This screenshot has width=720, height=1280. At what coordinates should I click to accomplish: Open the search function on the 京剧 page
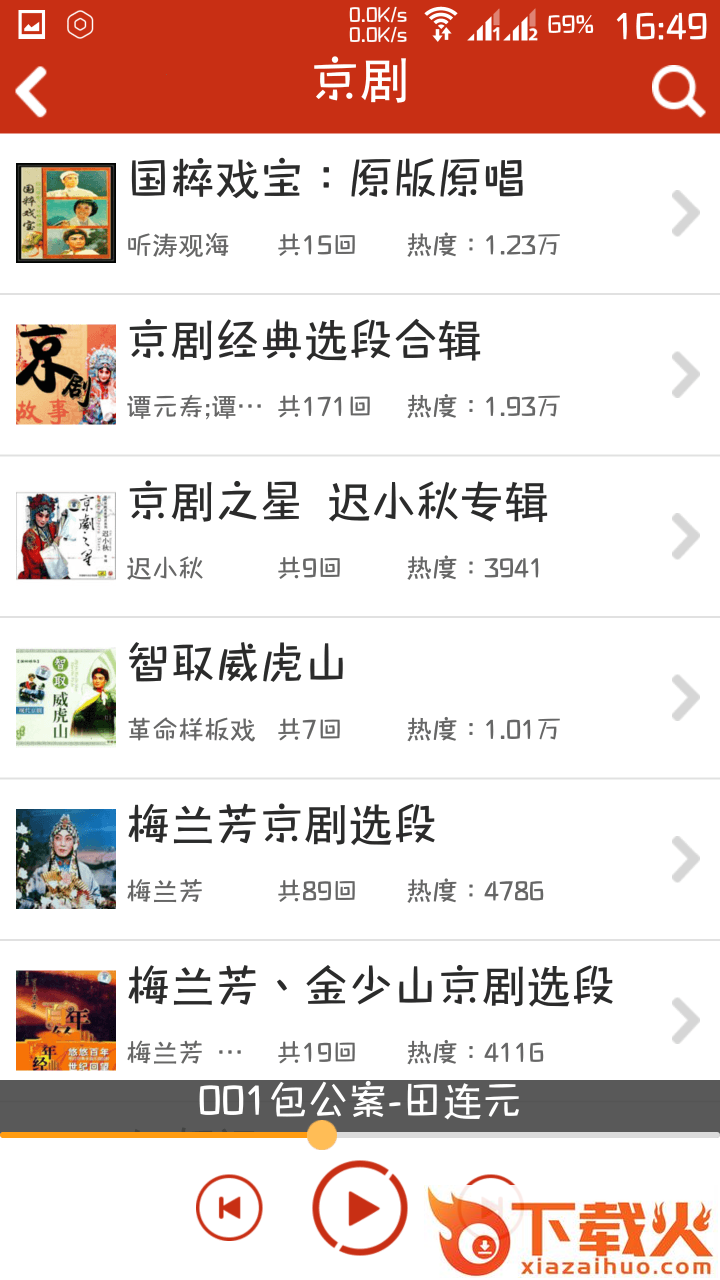click(x=679, y=90)
